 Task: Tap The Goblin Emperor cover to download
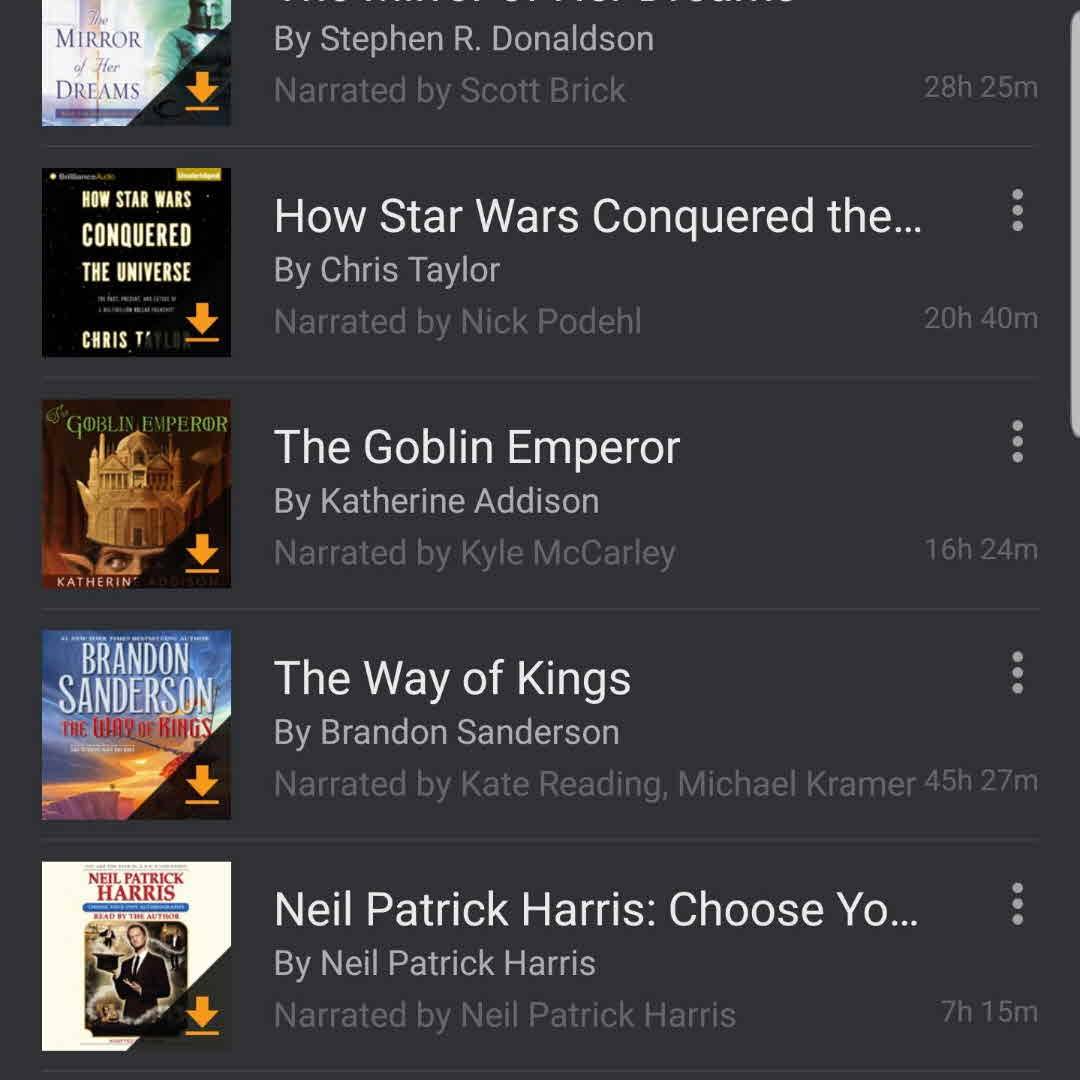tap(202, 552)
